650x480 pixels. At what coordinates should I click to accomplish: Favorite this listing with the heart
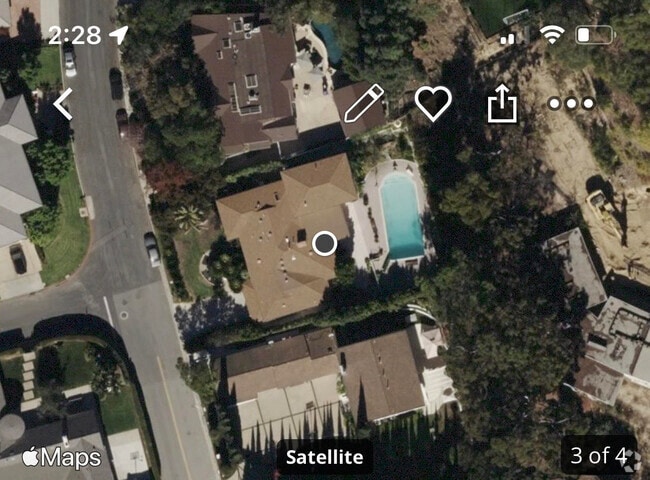[x=433, y=103]
